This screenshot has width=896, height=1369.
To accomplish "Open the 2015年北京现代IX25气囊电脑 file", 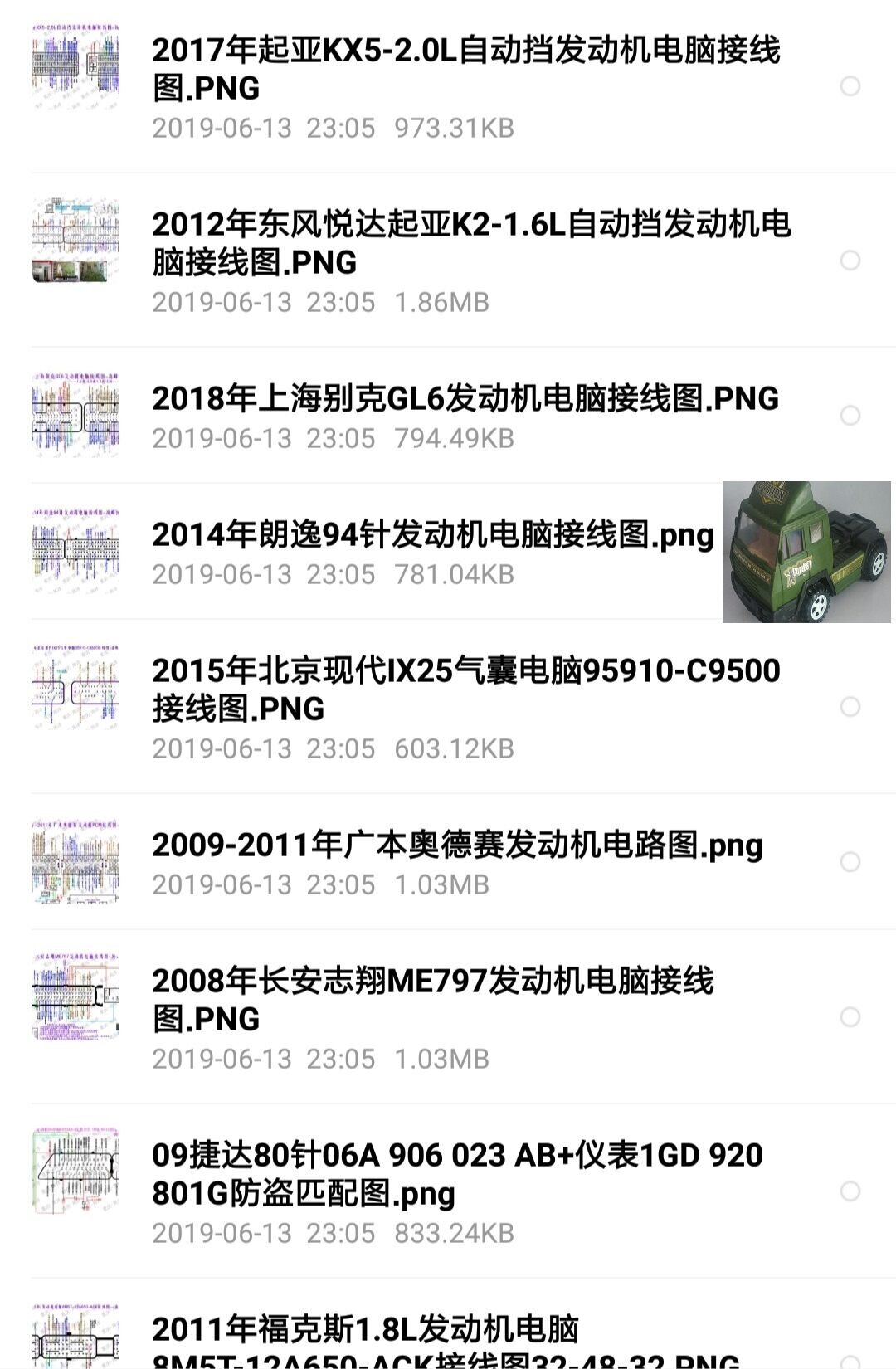I will 448,707.
